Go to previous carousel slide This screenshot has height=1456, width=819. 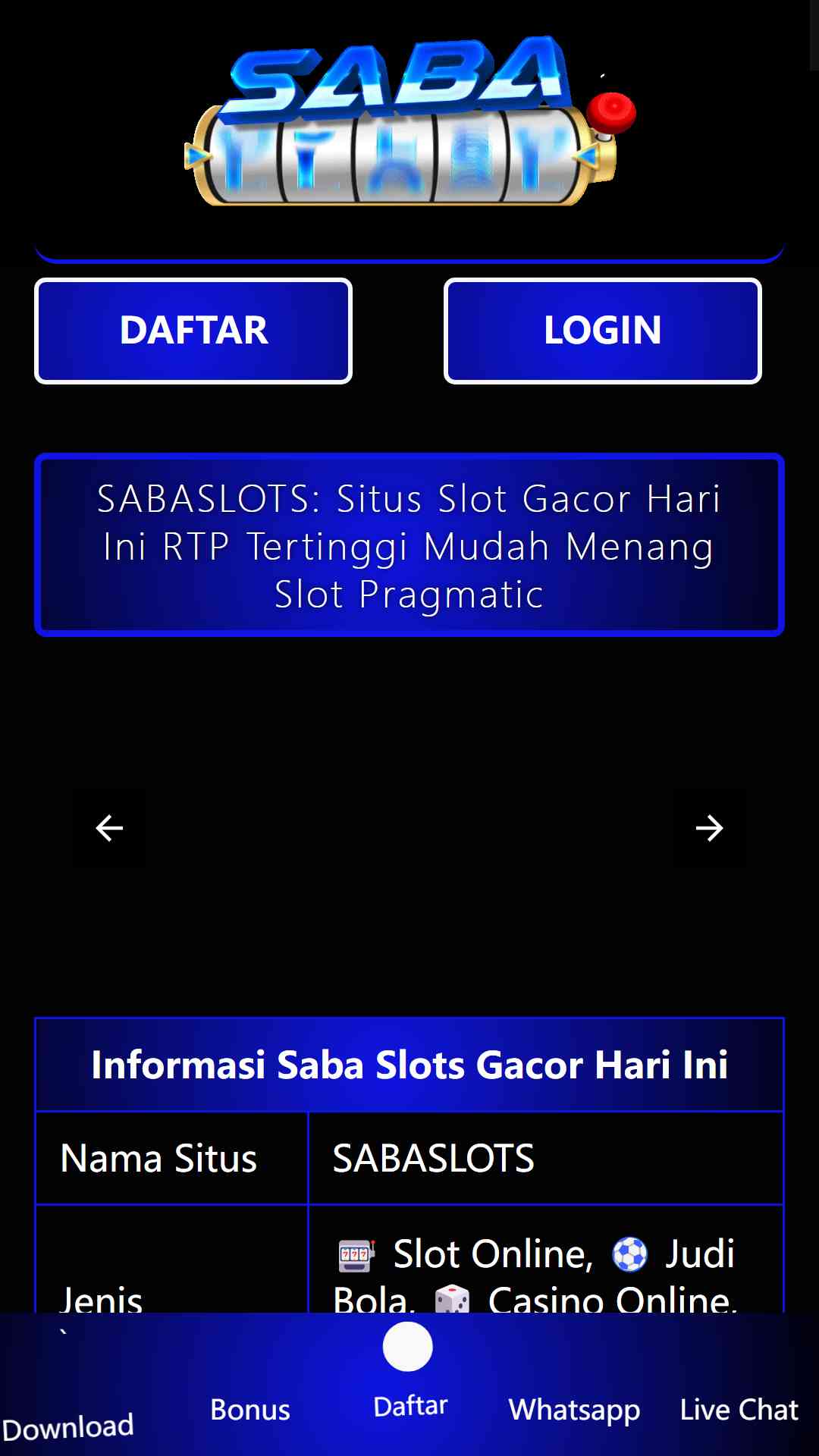(109, 828)
